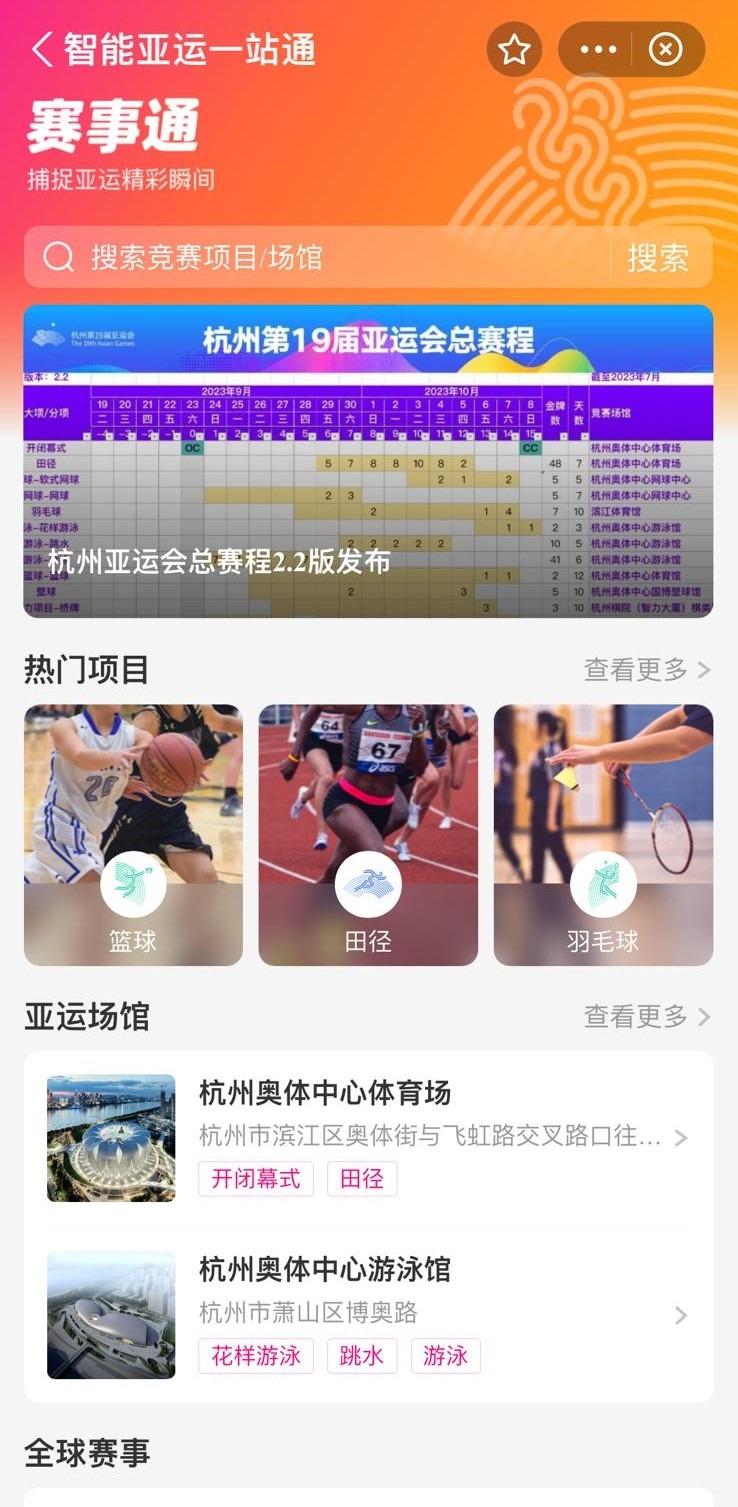Open the 篮球 event card
The height and width of the screenshot is (1507, 738).
(x=133, y=835)
